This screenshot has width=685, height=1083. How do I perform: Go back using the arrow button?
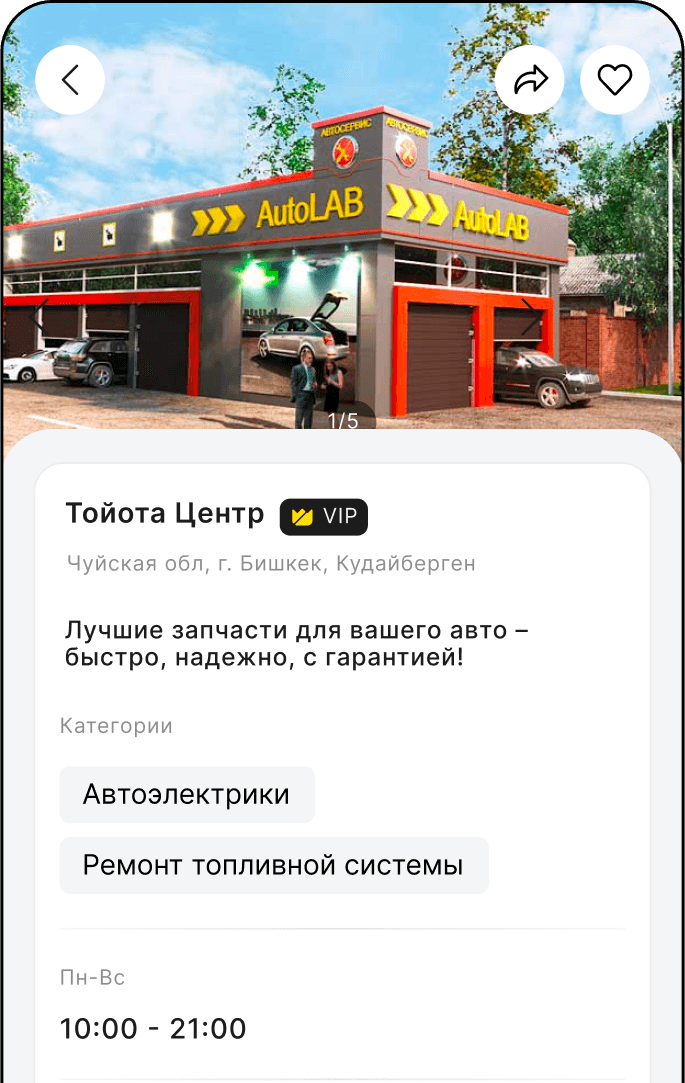[x=70, y=80]
